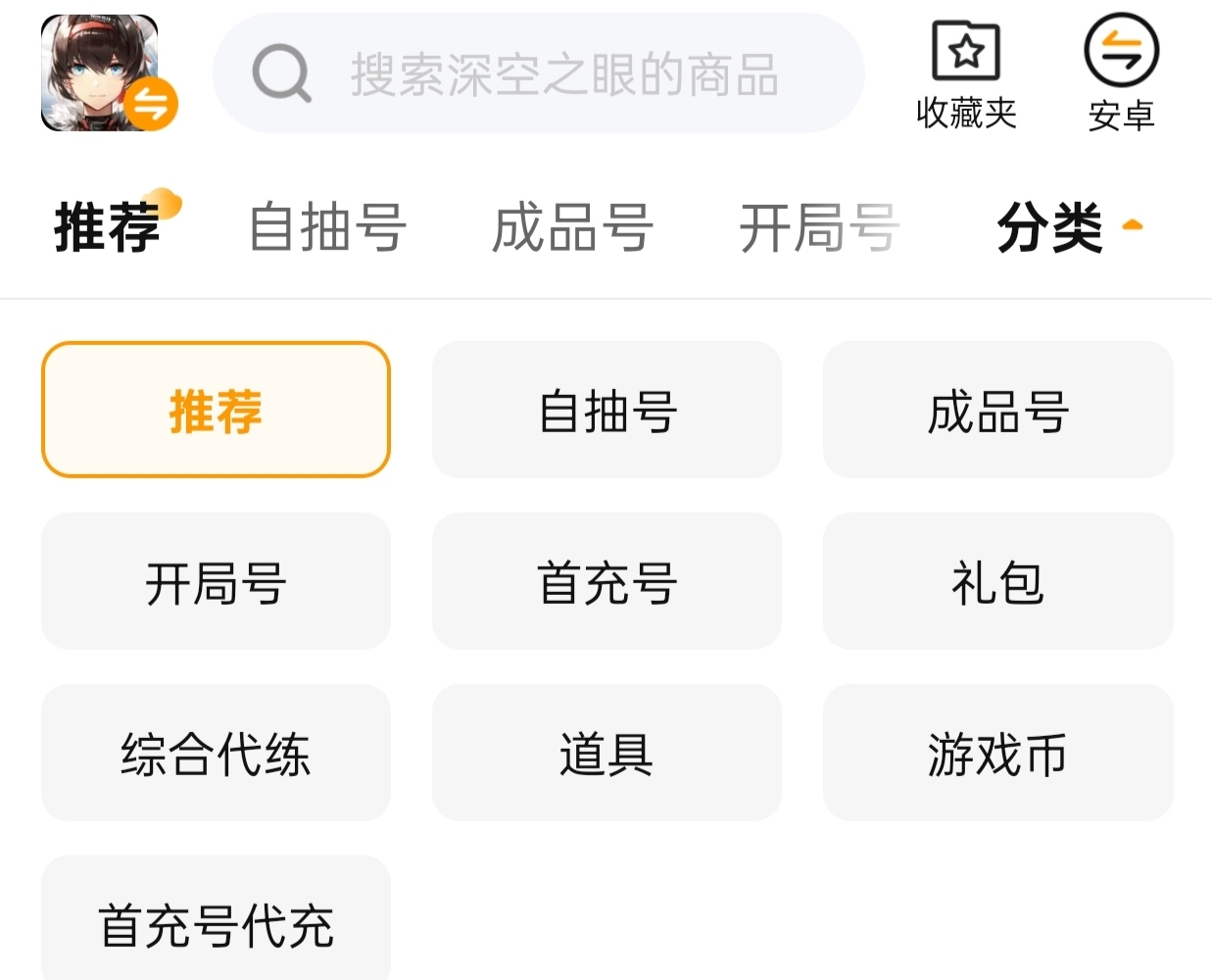This screenshot has height=980, width=1212.
Task: Collapse the 分类 dropdown
Action: 1068,227
